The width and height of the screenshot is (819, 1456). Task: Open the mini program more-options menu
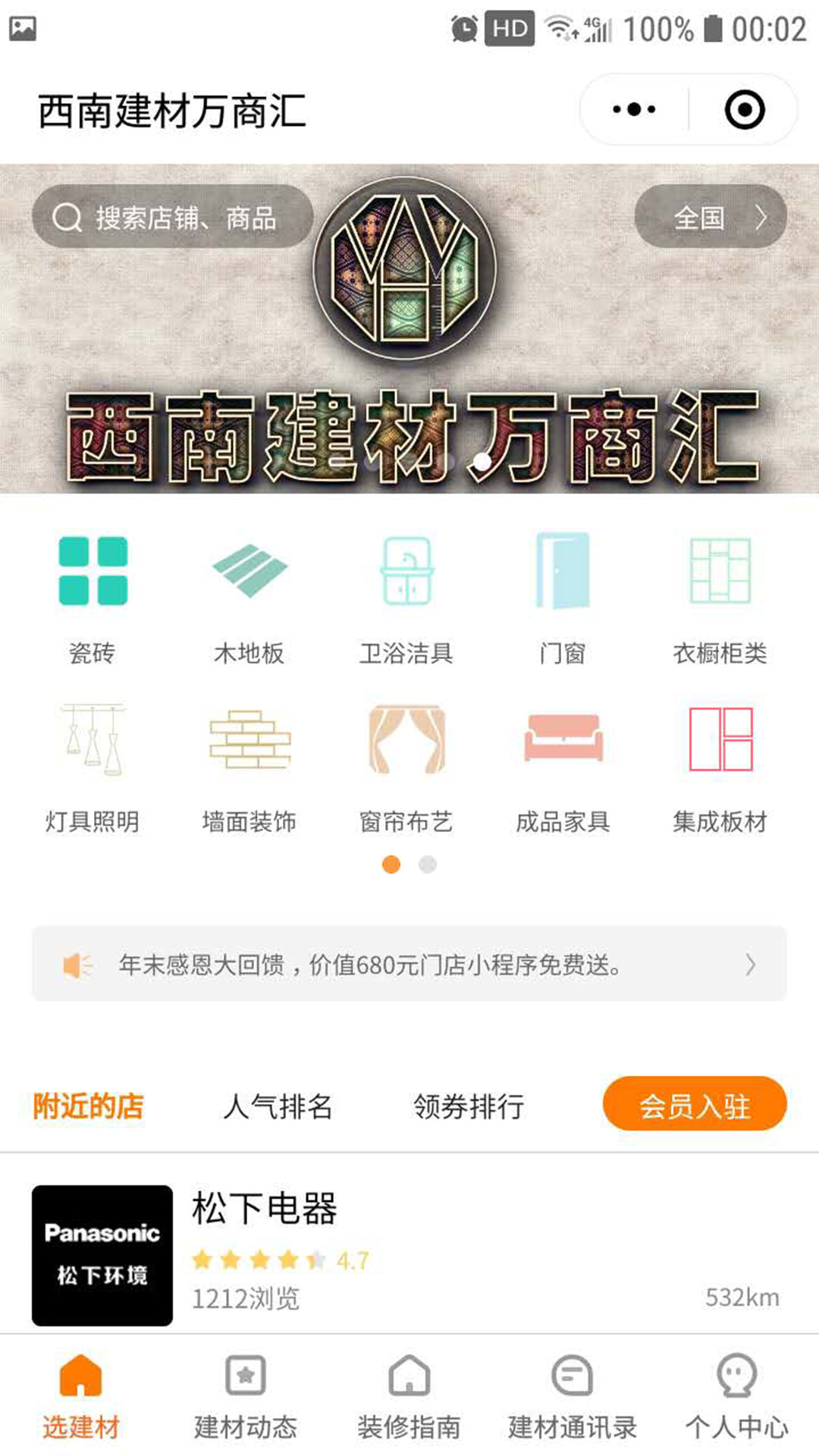pyautogui.click(x=634, y=110)
